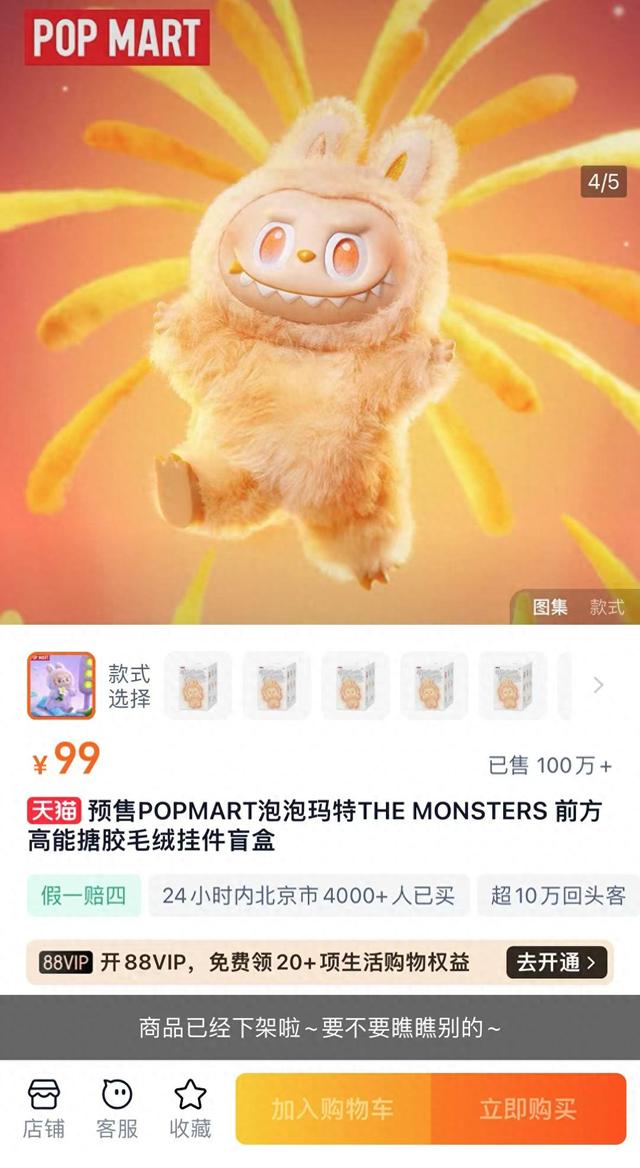This screenshot has width=640, height=1168.
Task: Switch to the 图集 image tab
Action: [551, 607]
